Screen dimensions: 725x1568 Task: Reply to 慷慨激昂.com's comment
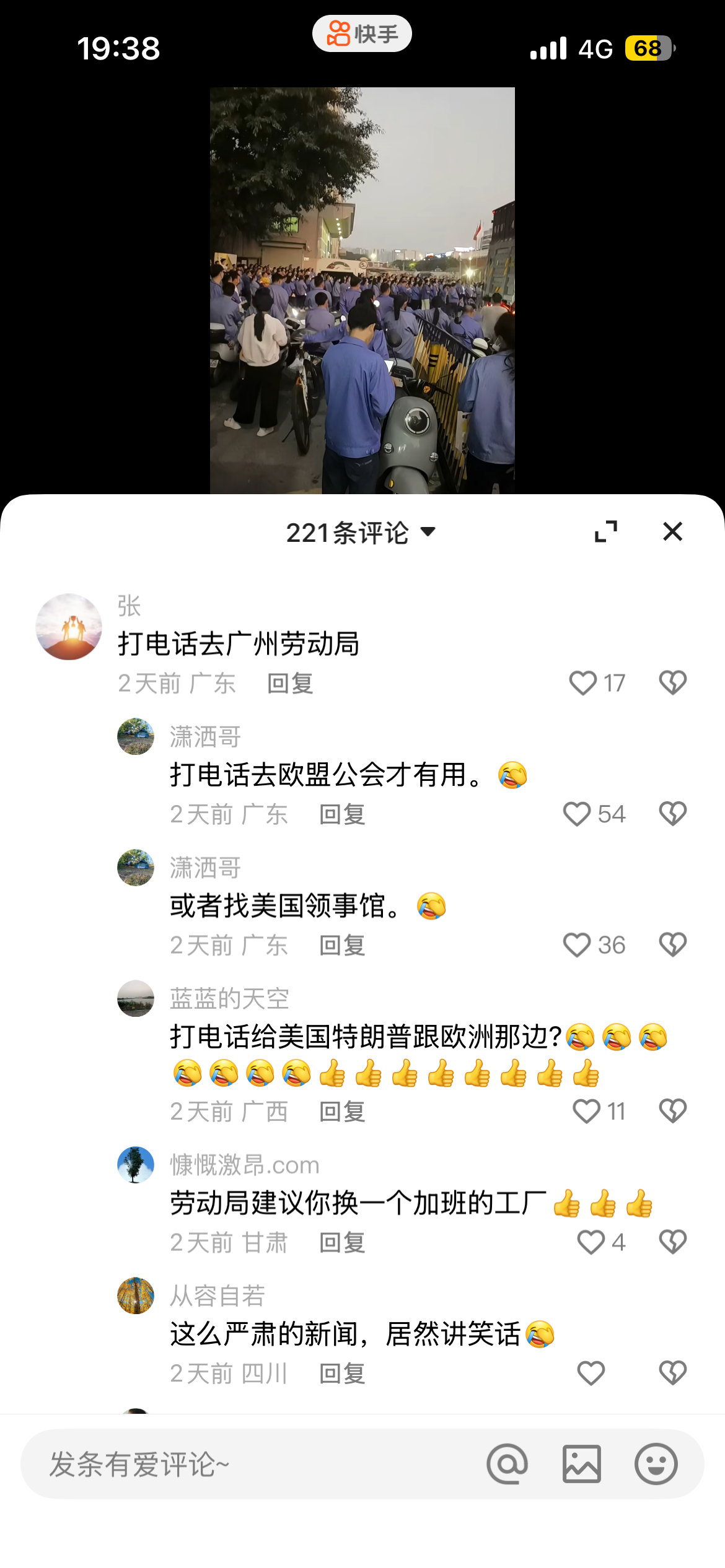pyautogui.click(x=342, y=1243)
